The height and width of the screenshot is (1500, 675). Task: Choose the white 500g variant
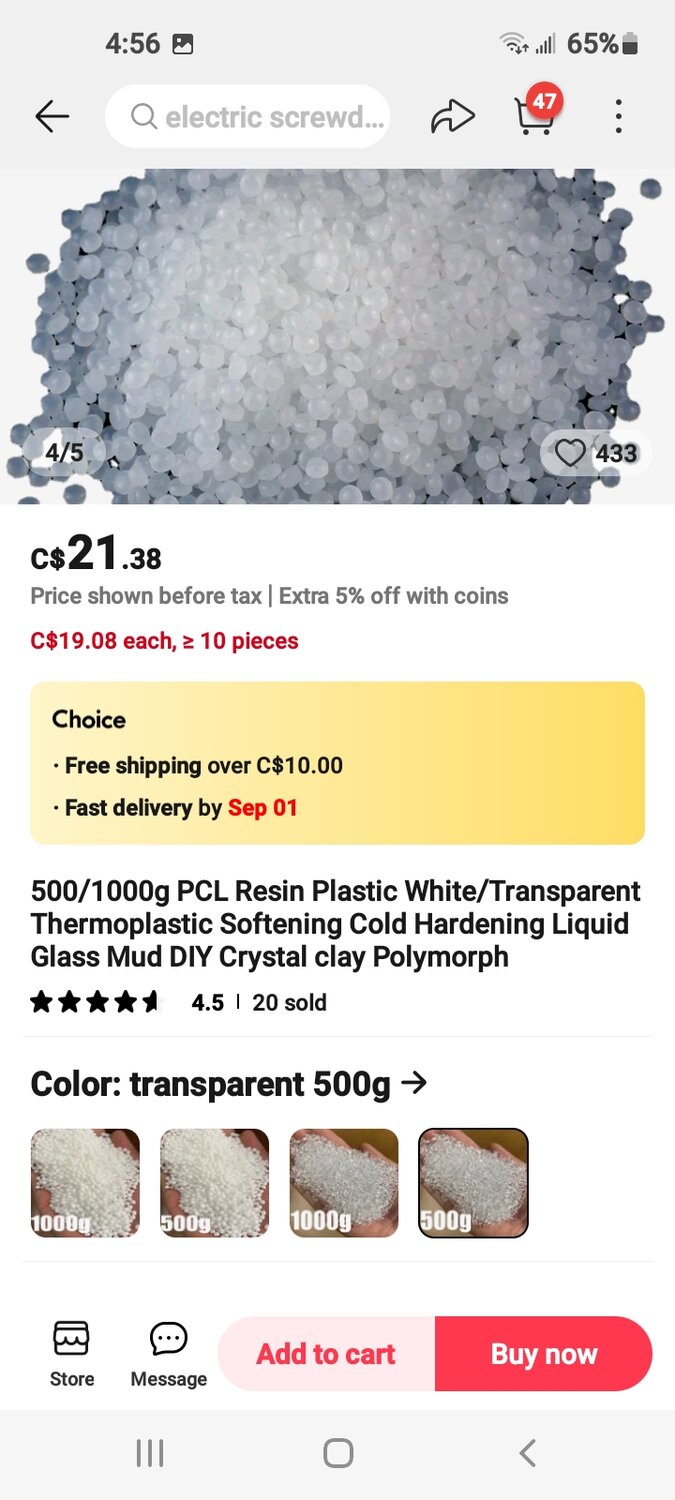(214, 1183)
